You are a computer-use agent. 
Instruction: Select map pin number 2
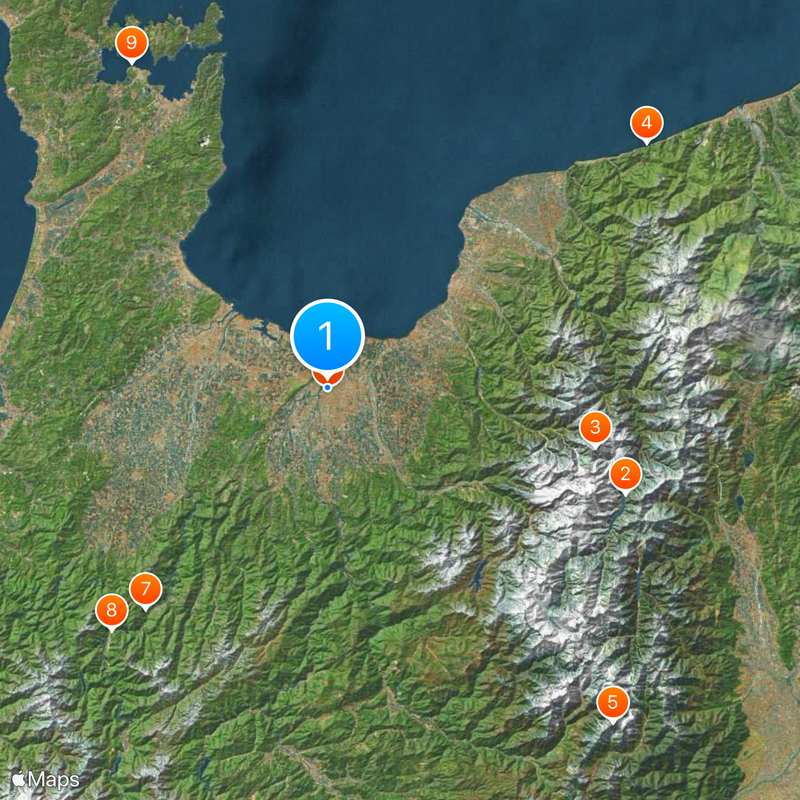coord(625,474)
